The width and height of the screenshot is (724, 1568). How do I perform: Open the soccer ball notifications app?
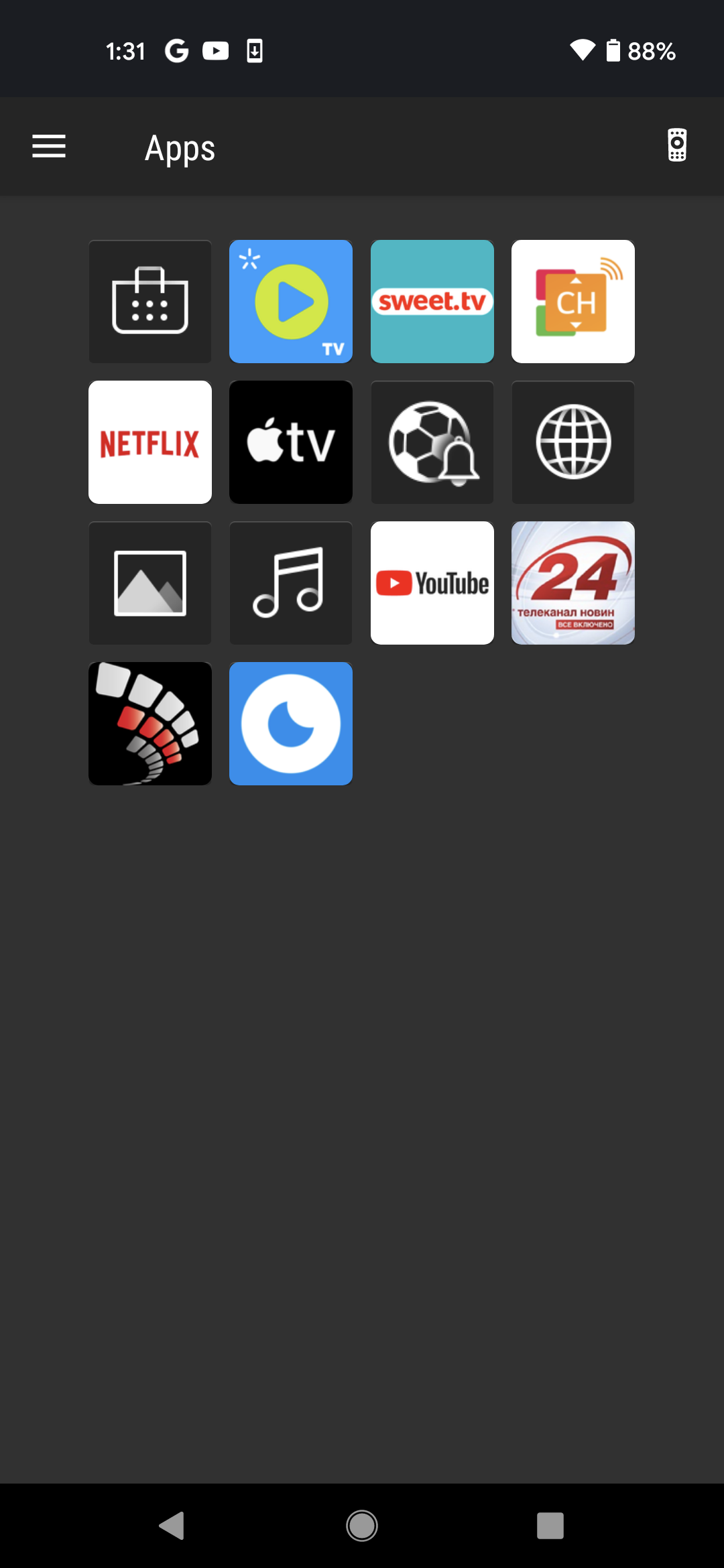pos(432,442)
